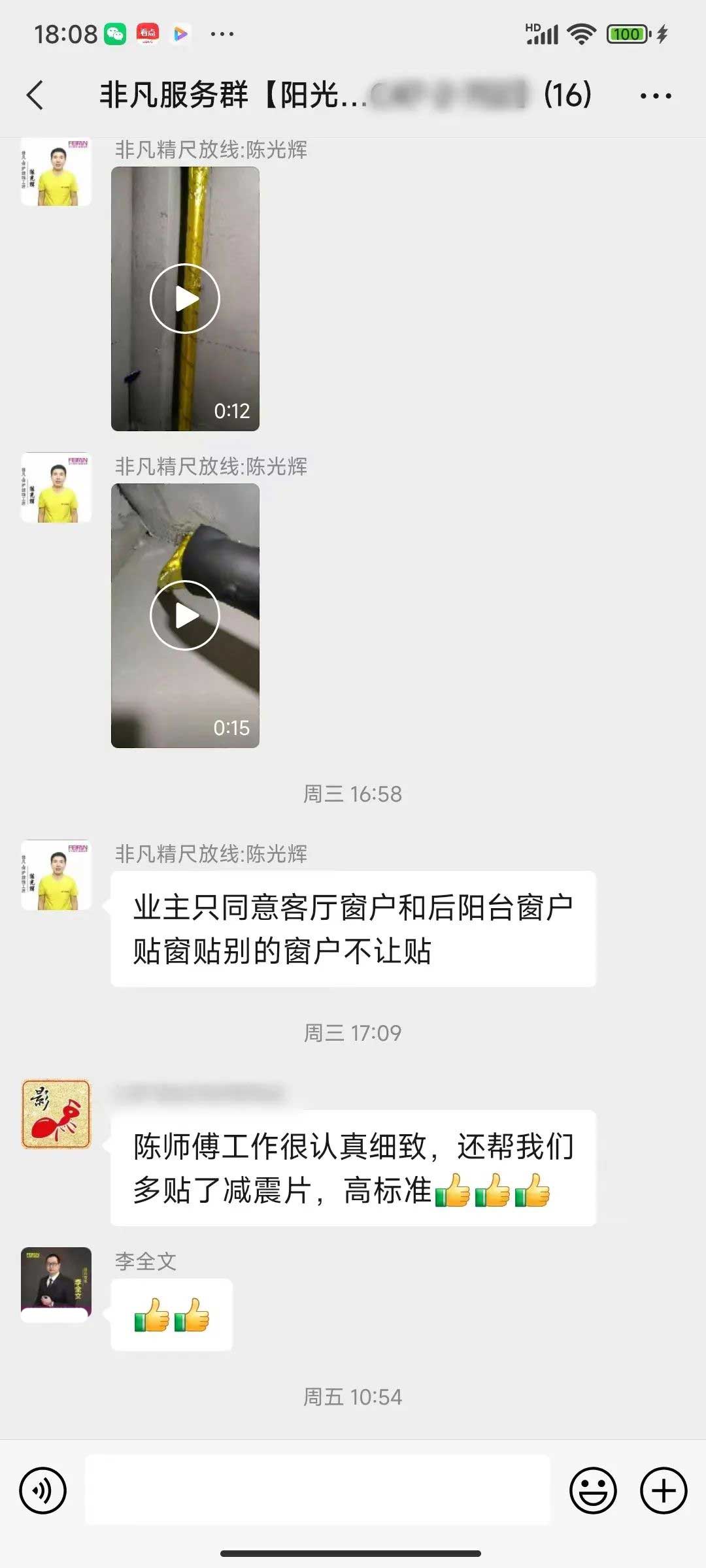
Task: Tap the message text field
Action: pos(318,1491)
